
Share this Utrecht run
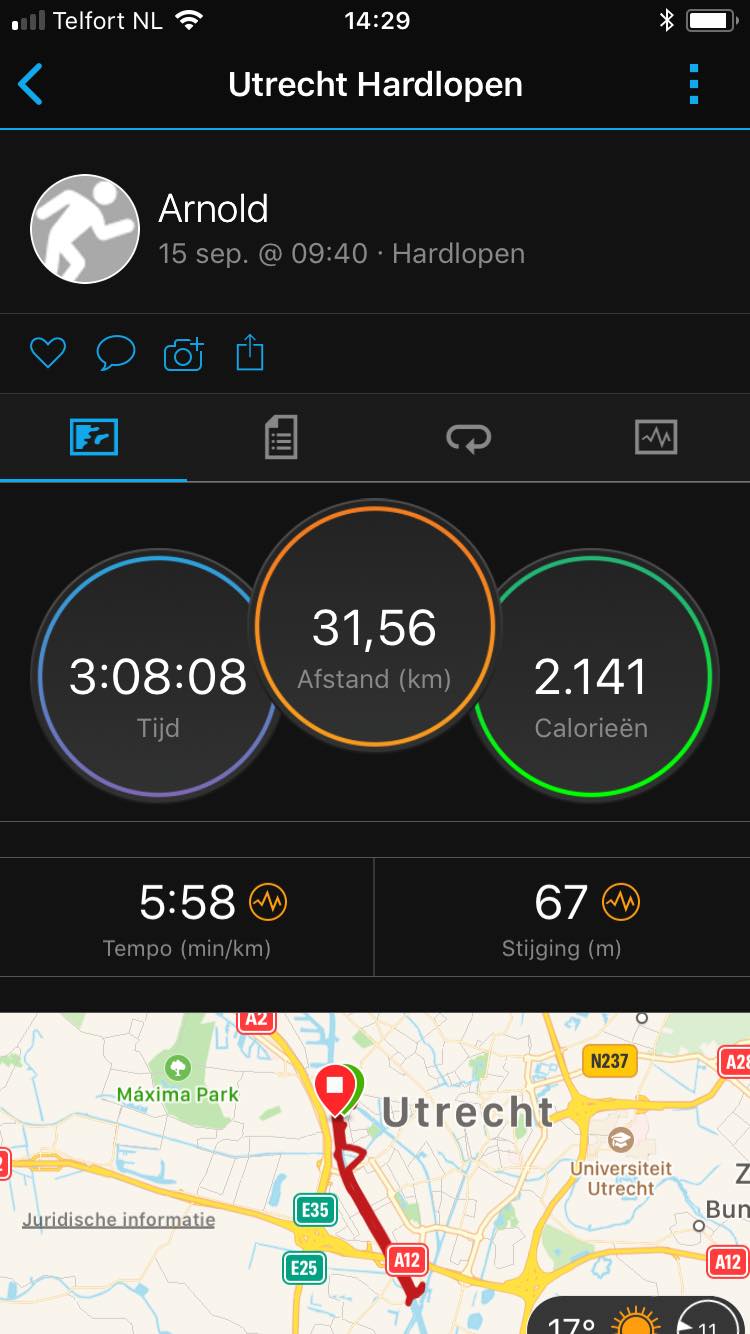[250, 353]
